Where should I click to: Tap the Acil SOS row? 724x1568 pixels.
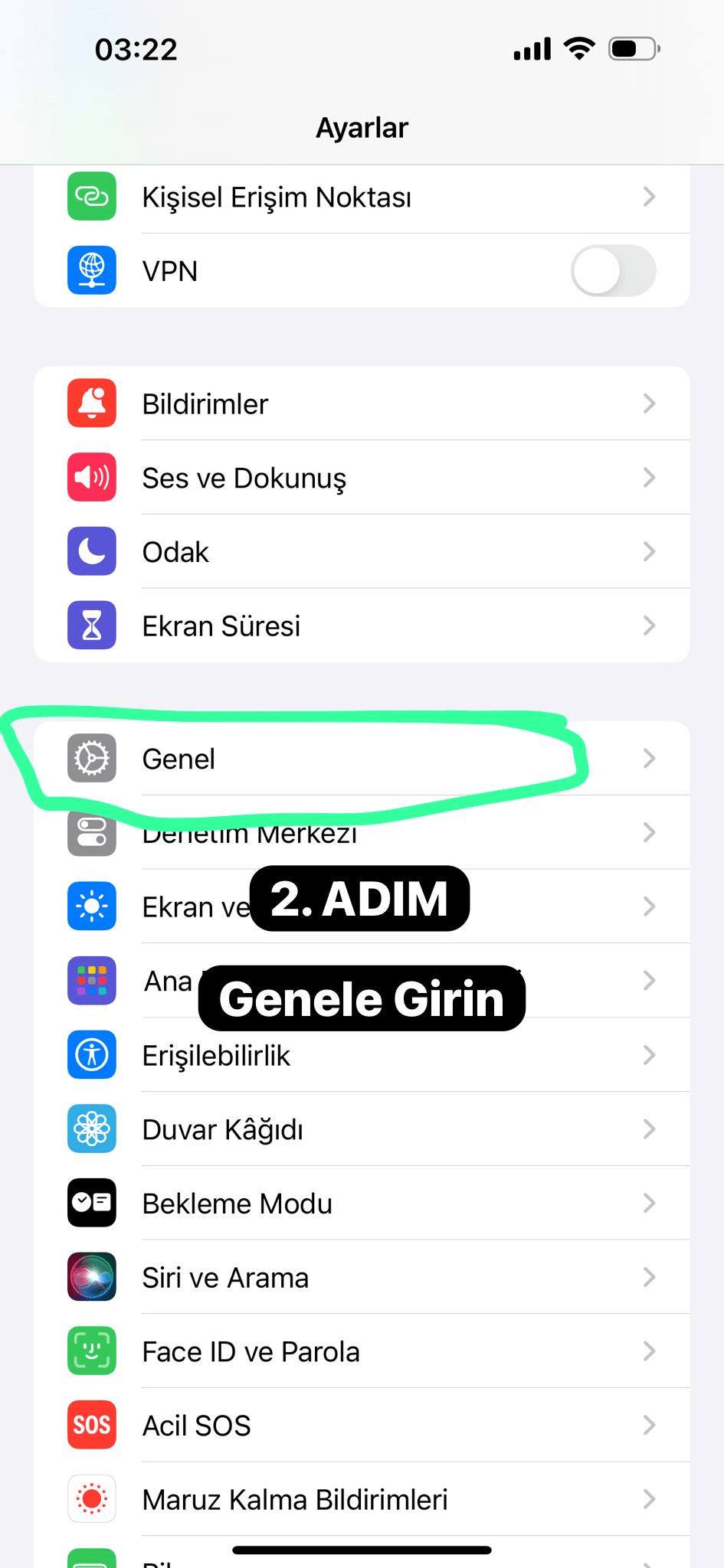tap(360, 1426)
